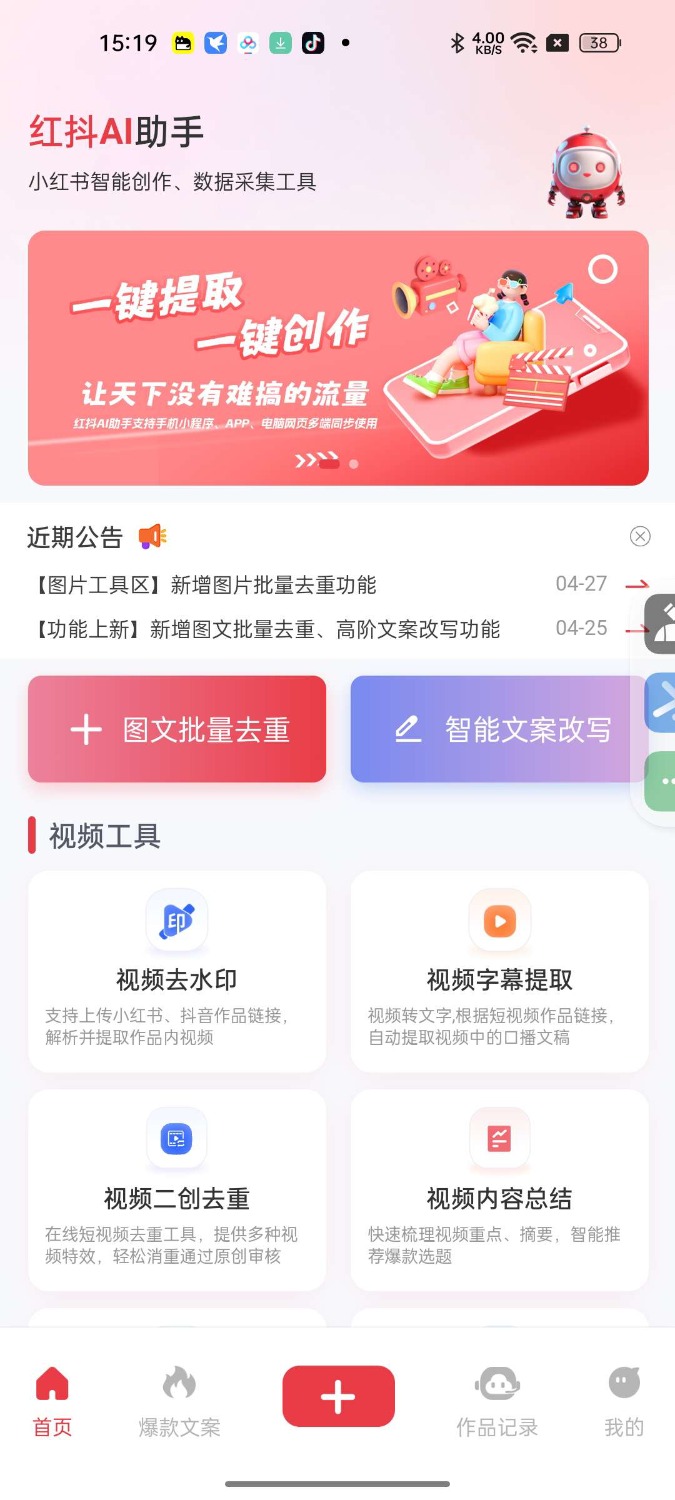
Task: Start 图文批量去重
Action: click(177, 729)
